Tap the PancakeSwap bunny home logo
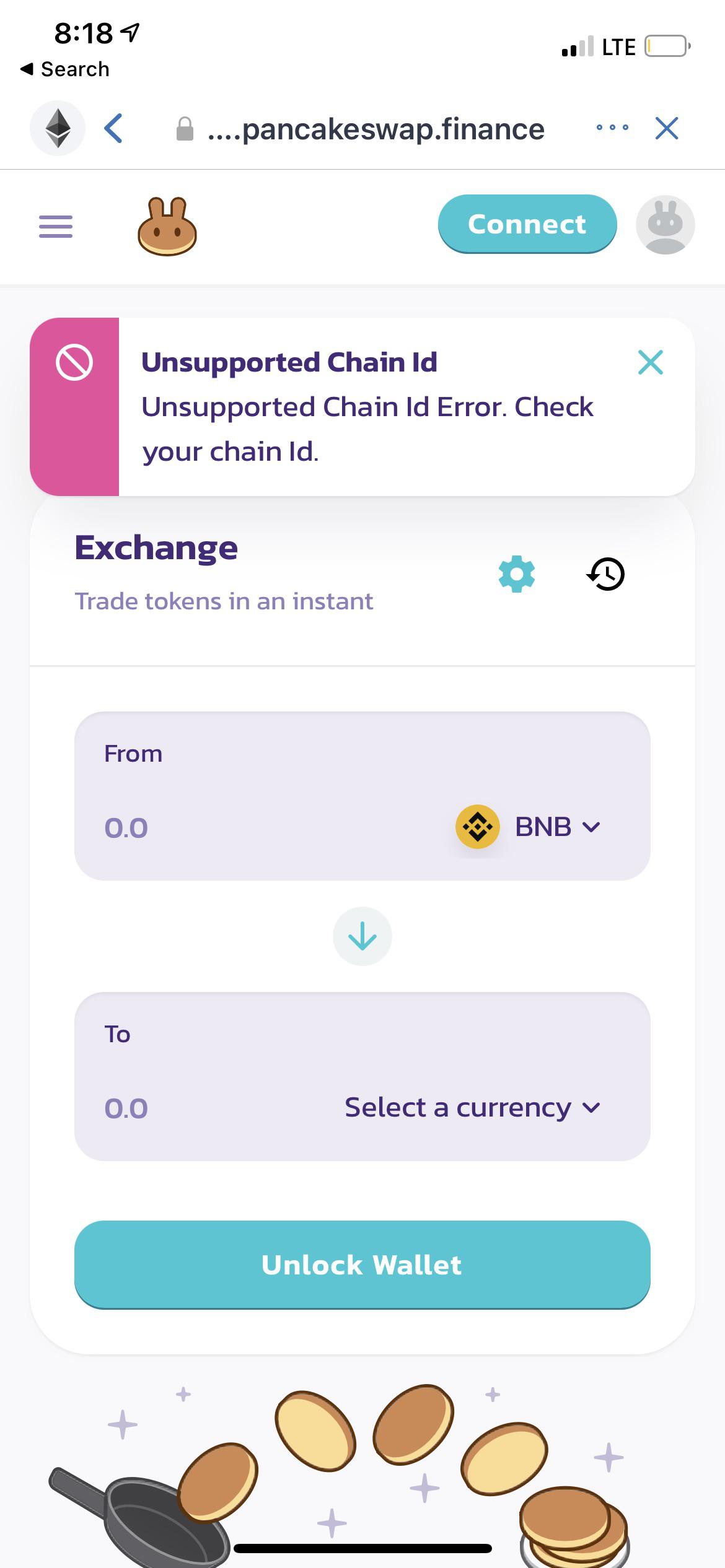Image resolution: width=725 pixels, height=1568 pixels. click(x=167, y=227)
